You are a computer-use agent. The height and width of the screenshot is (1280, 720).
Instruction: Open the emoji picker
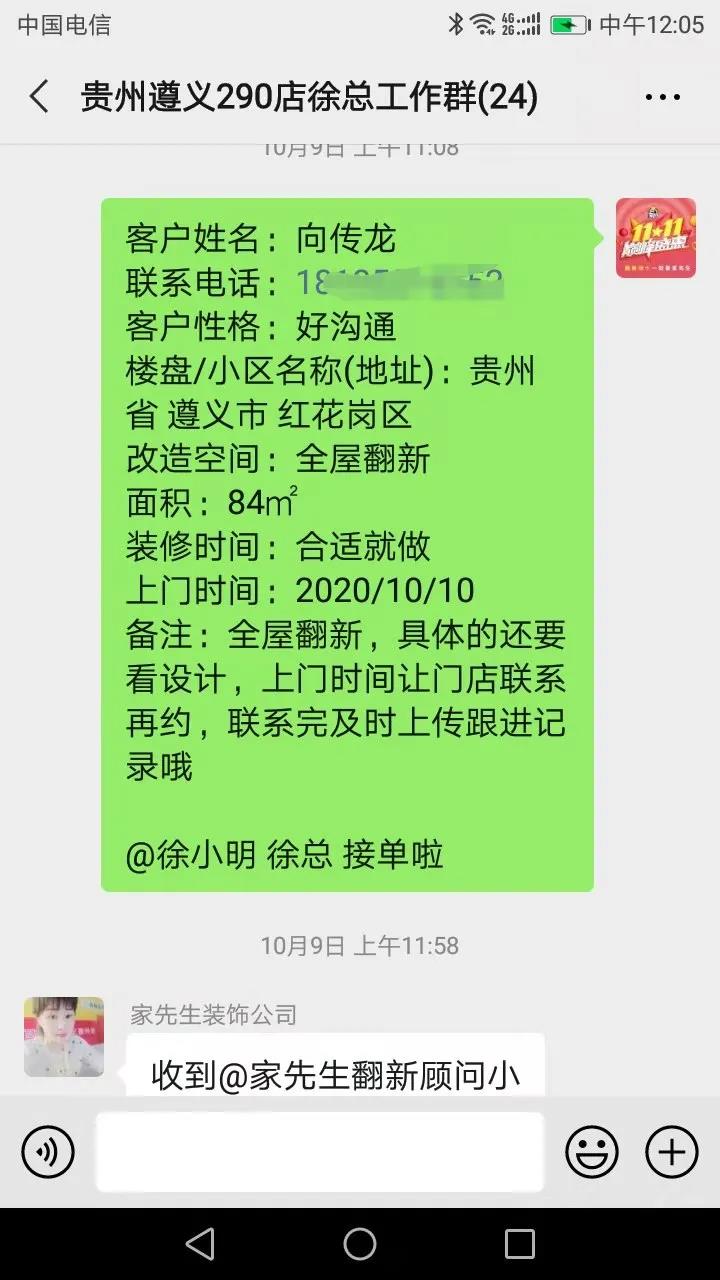[x=592, y=1152]
